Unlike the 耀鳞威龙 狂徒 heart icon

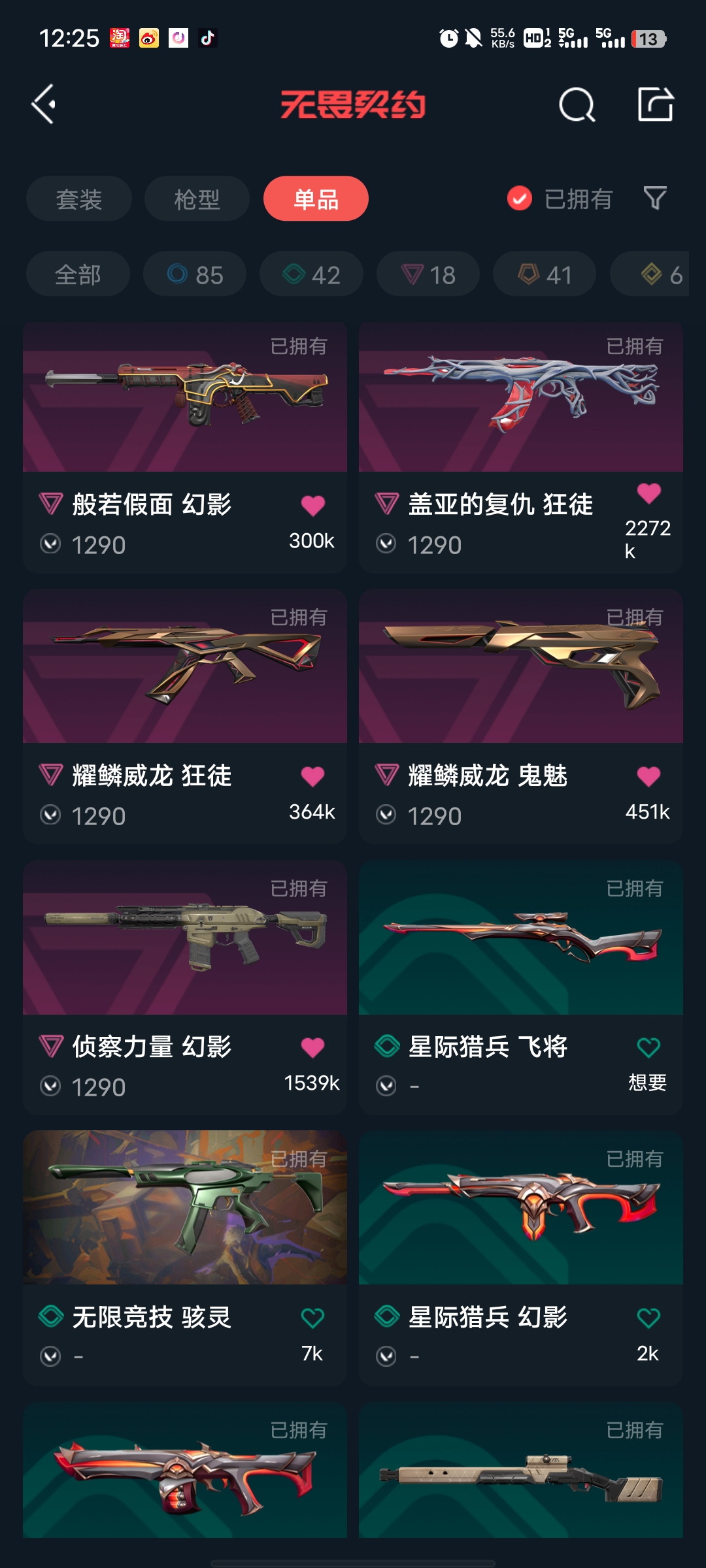coord(312,777)
